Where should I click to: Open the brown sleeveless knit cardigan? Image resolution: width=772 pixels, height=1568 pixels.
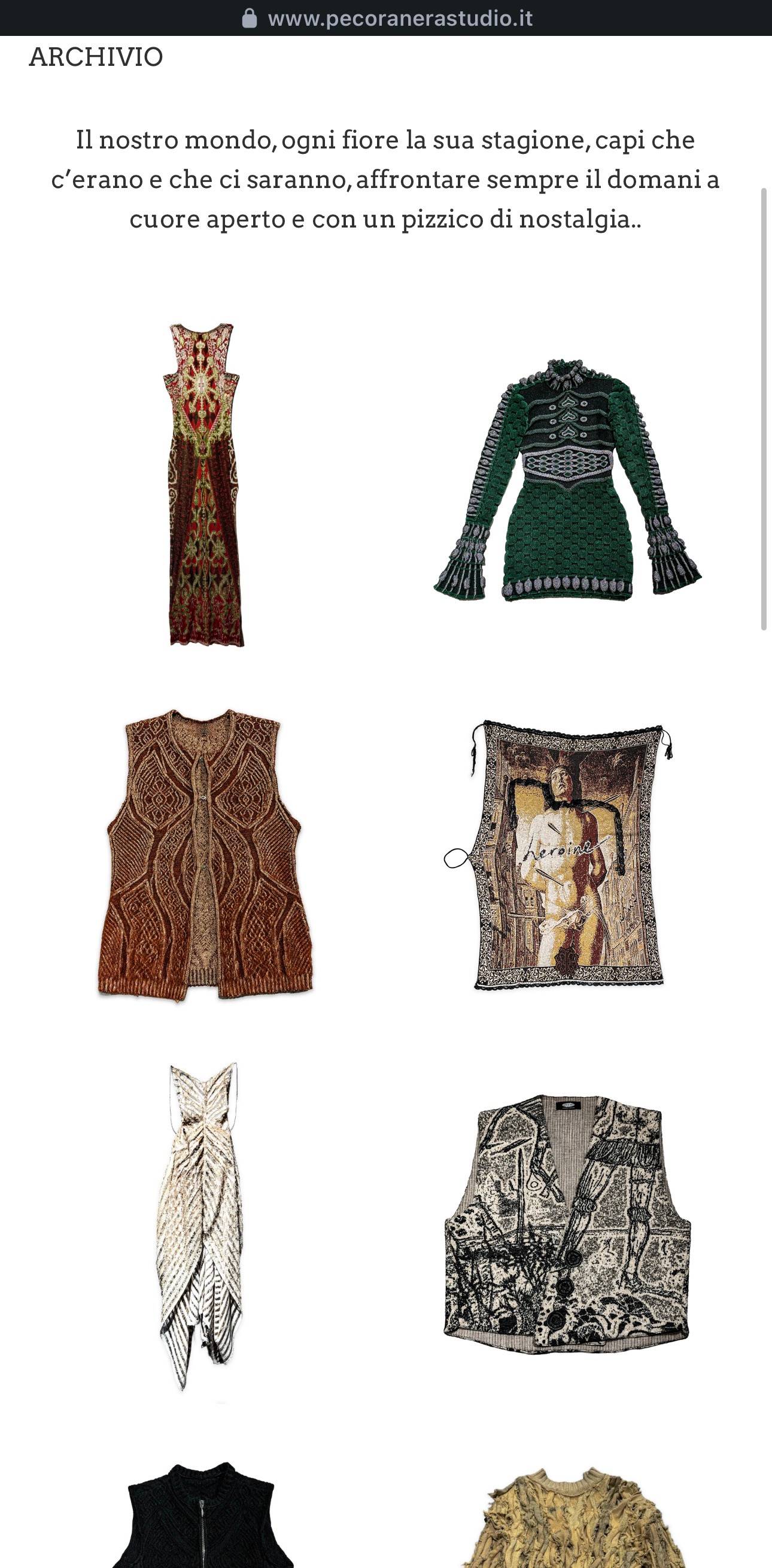pyautogui.click(x=205, y=854)
